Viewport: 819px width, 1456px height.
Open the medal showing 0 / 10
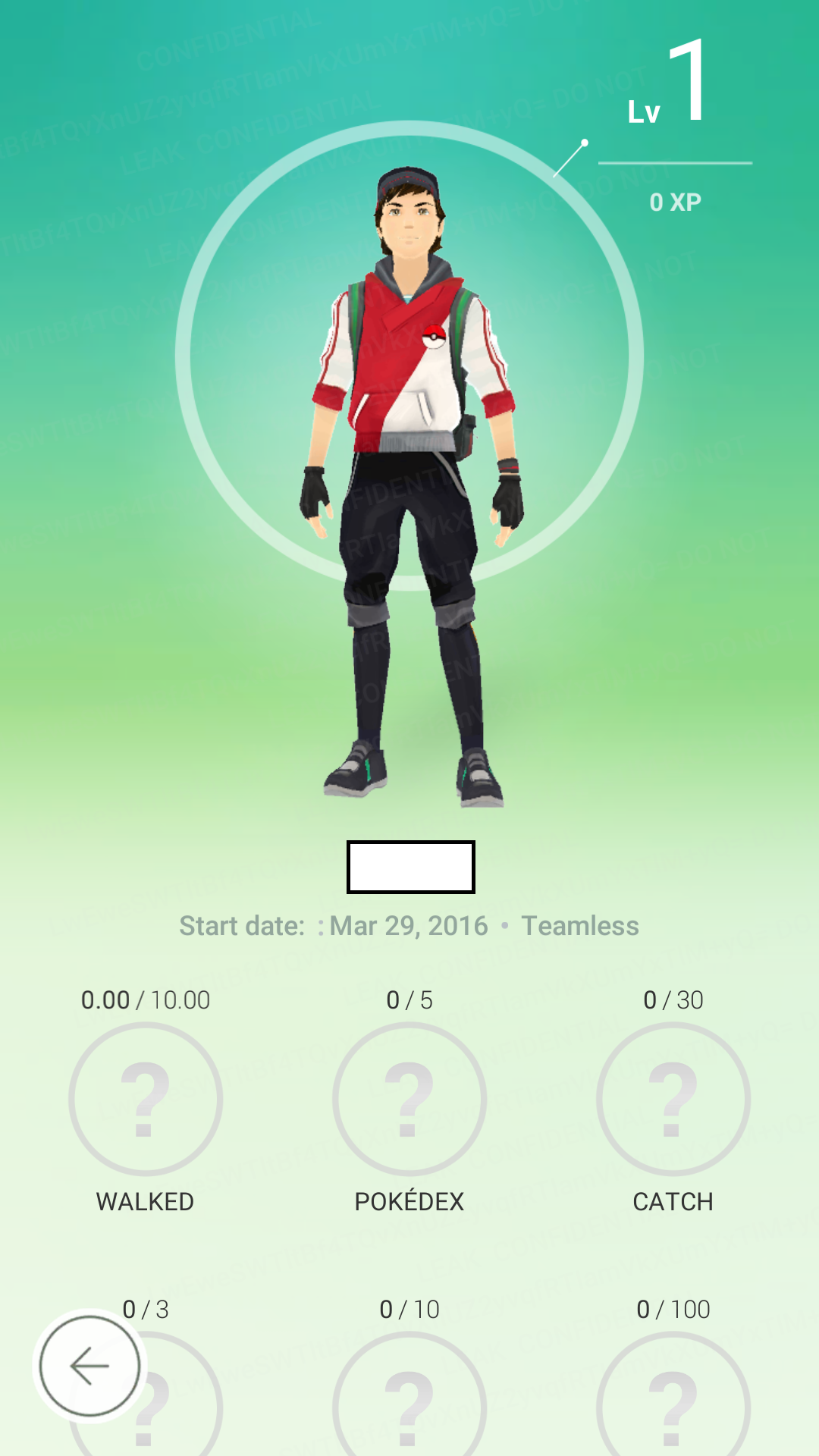pos(409,1399)
